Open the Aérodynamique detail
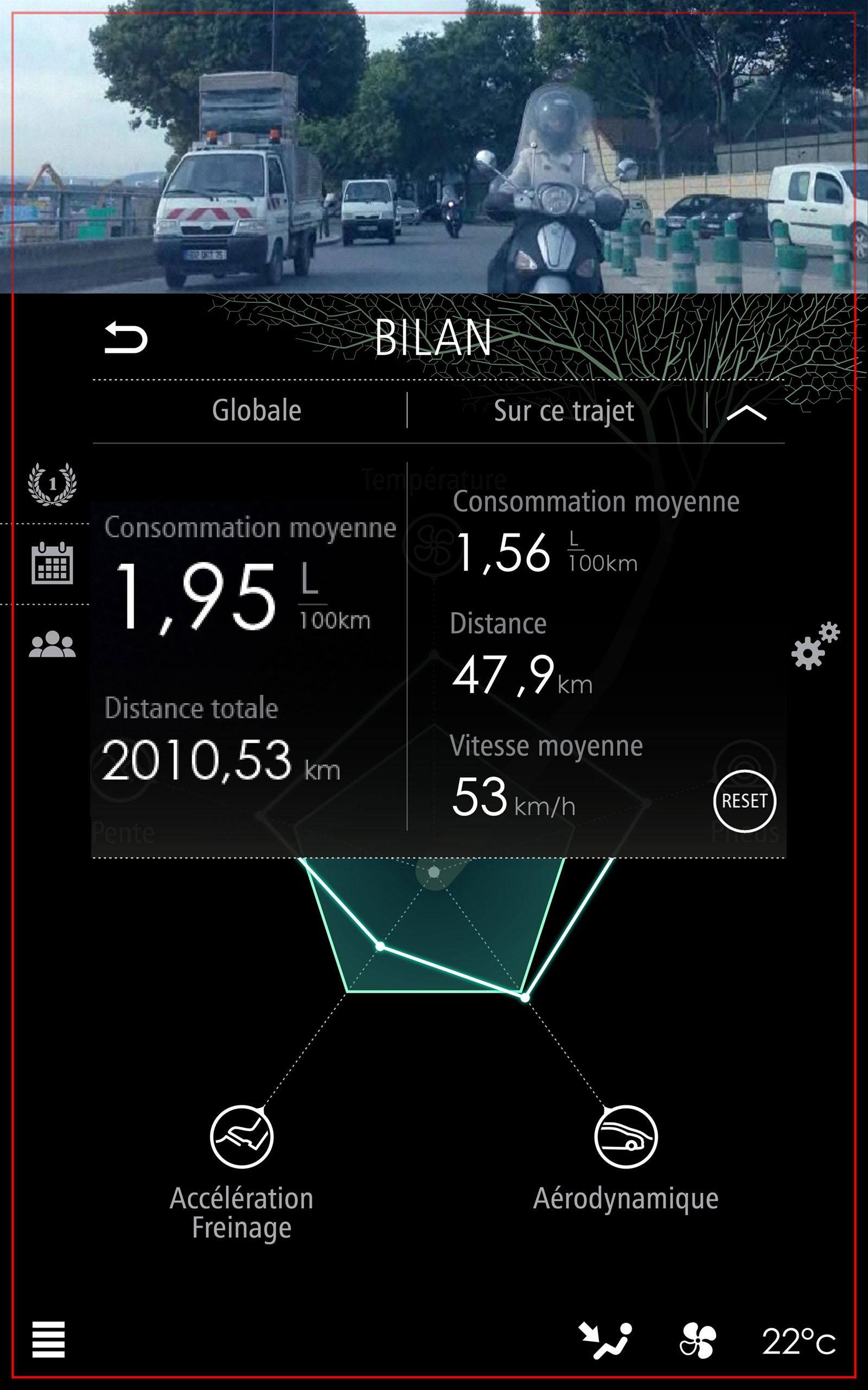The width and height of the screenshot is (868, 1390). pyautogui.click(x=625, y=1137)
